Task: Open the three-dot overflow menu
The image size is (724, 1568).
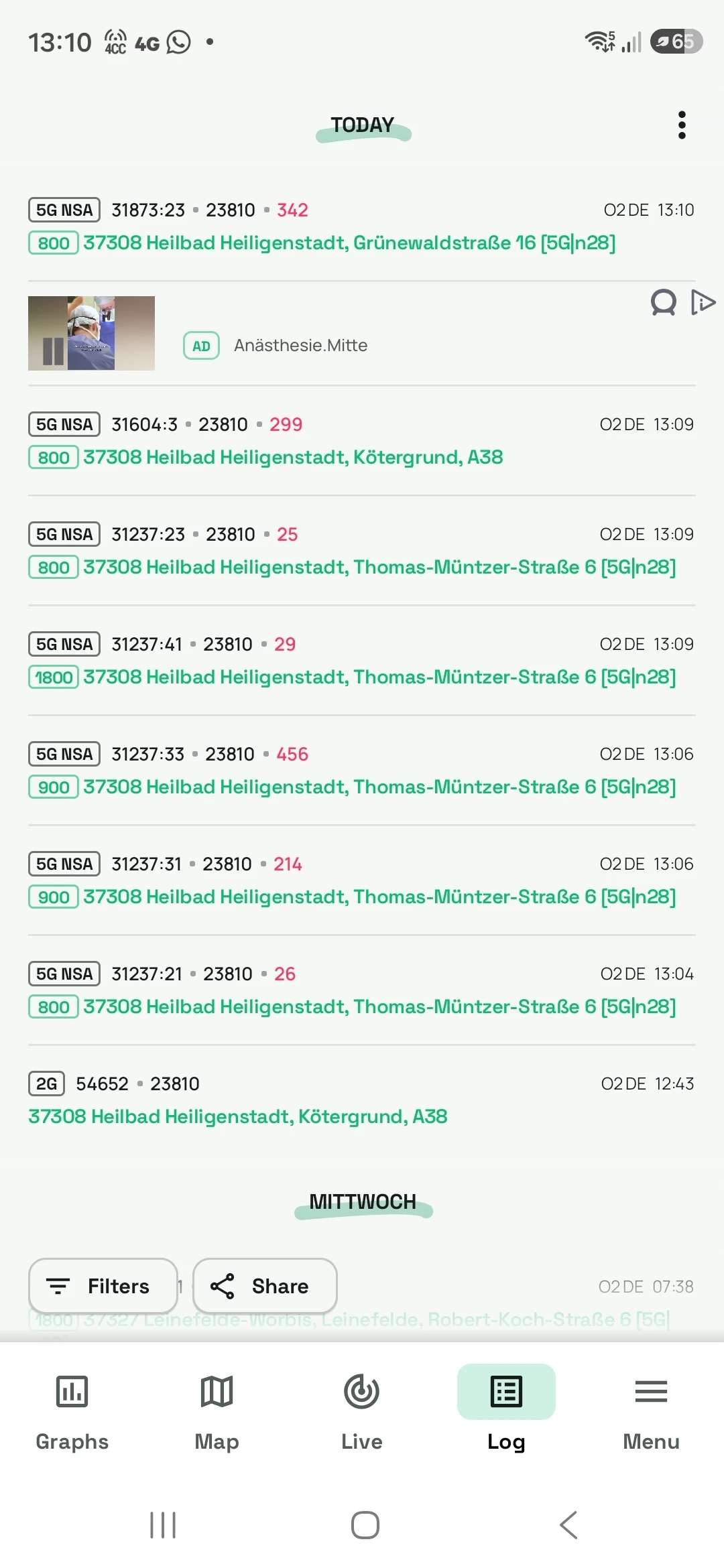Action: [682, 125]
